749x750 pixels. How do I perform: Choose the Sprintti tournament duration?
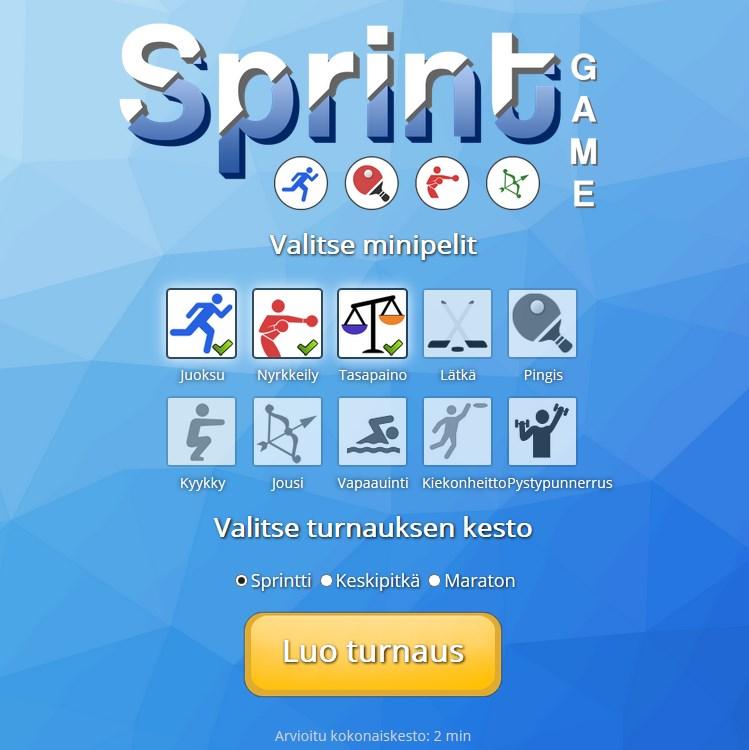tap(241, 580)
